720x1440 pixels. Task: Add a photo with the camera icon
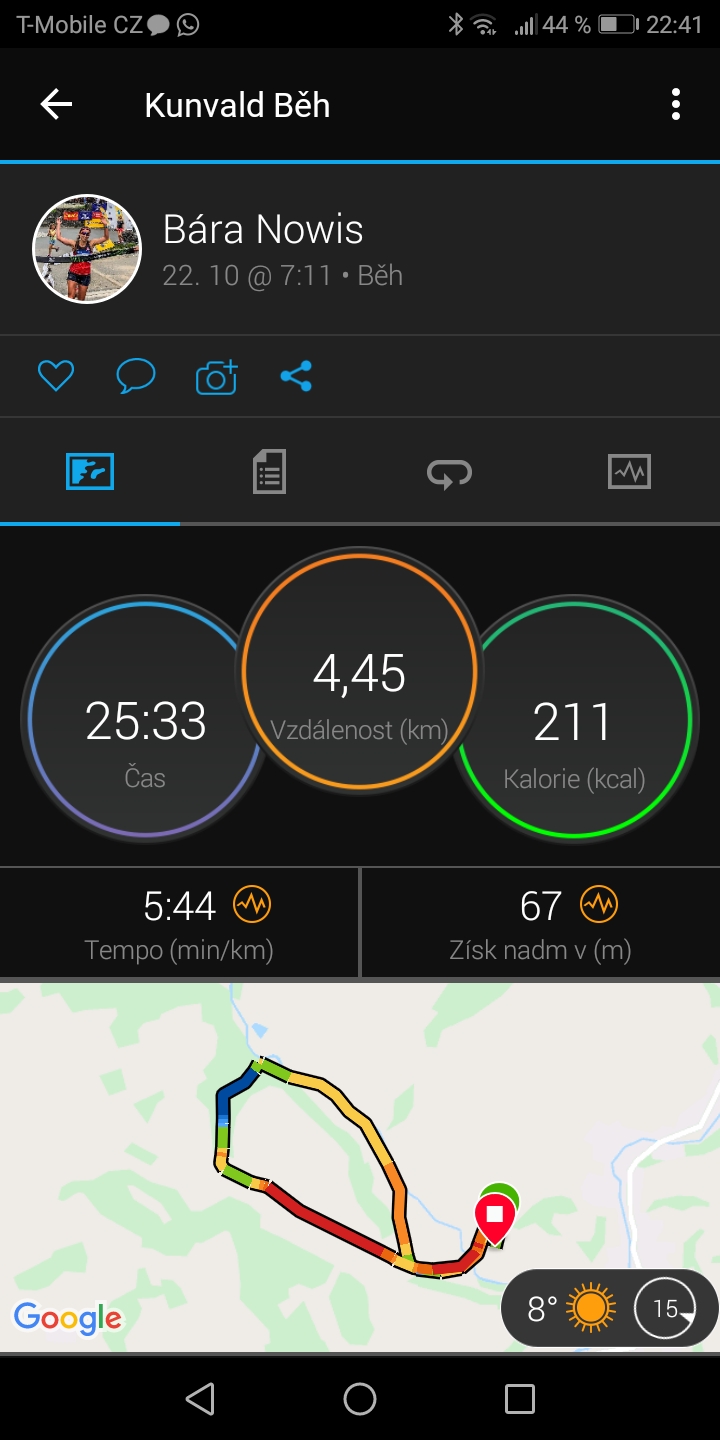(x=216, y=376)
